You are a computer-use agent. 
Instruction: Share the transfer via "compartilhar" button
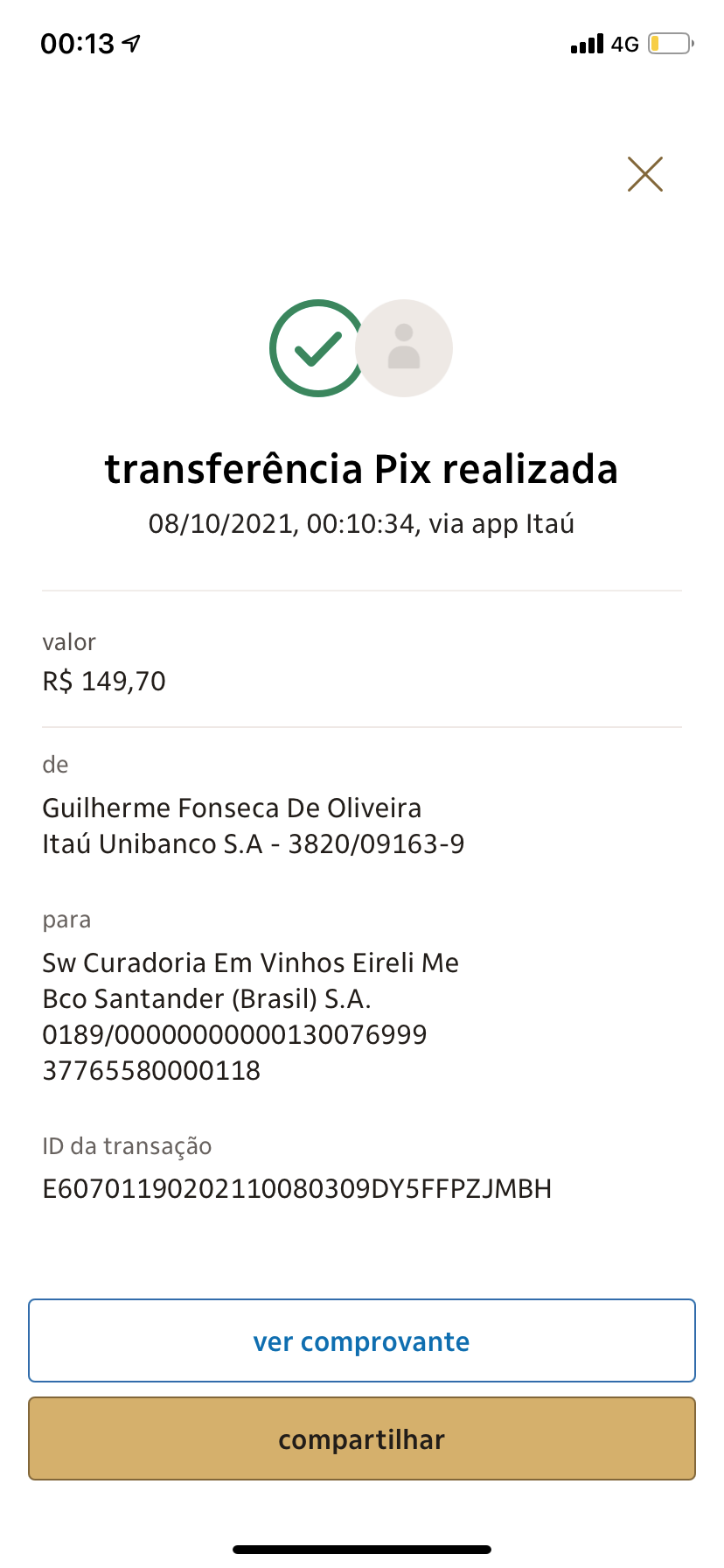[362, 1438]
